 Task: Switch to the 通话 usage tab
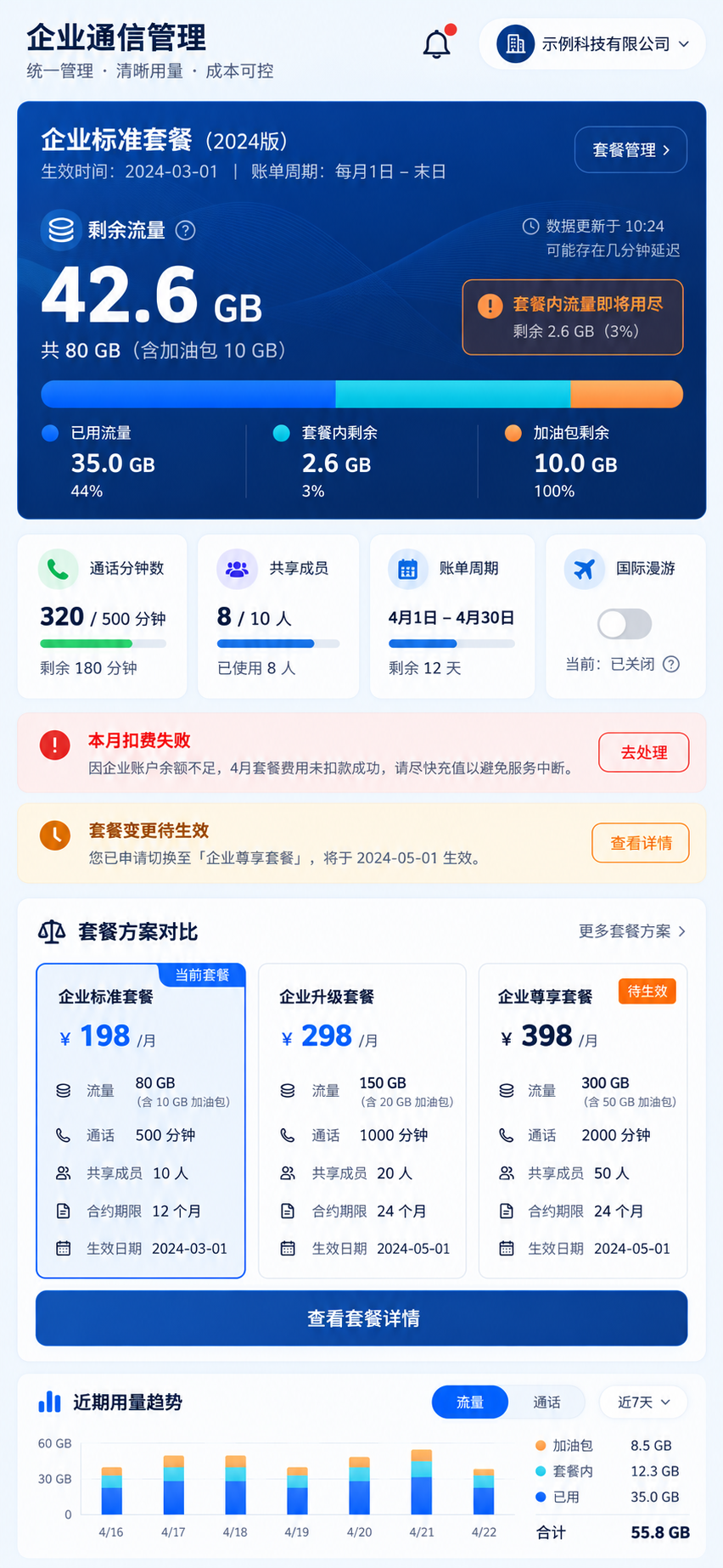(x=546, y=1402)
